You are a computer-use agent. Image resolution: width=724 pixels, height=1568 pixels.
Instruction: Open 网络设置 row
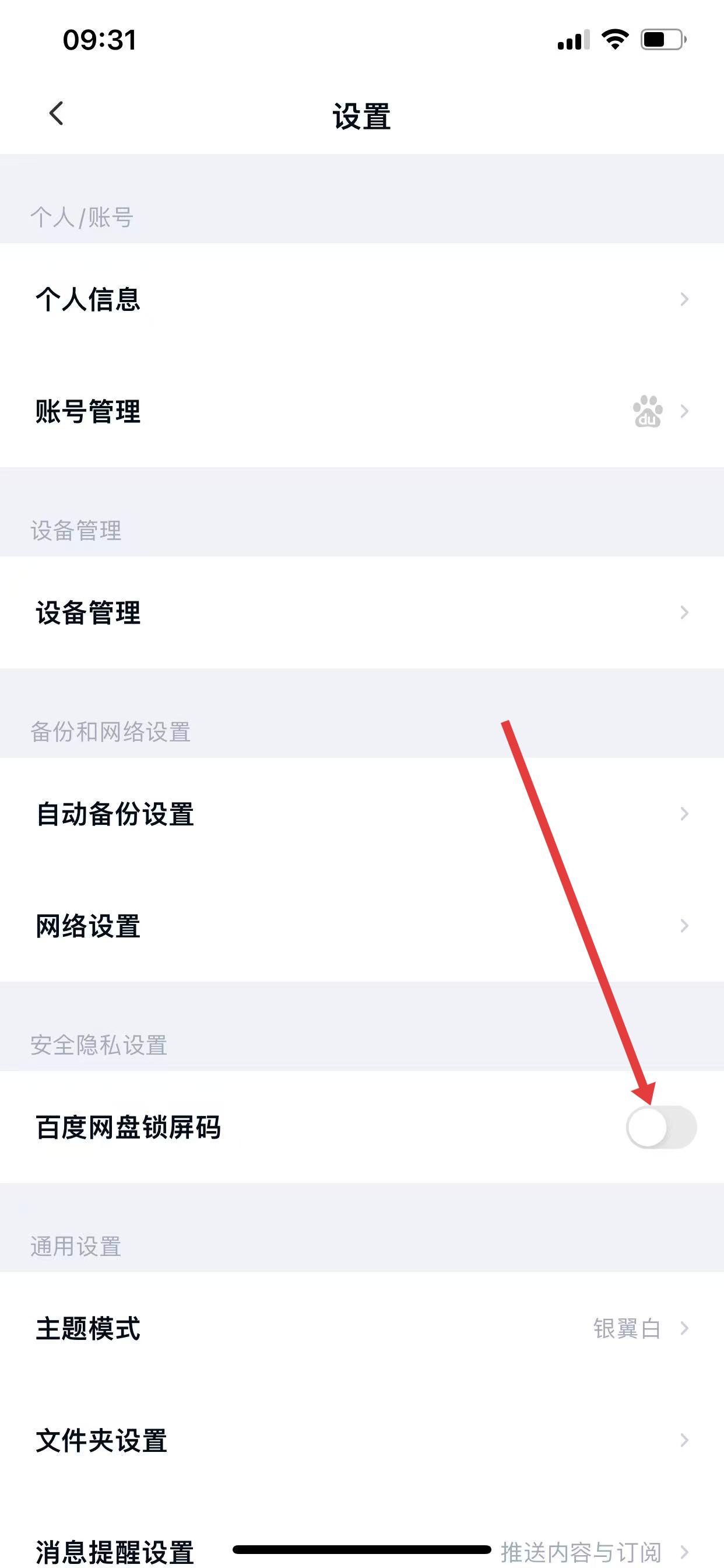[x=361, y=926]
